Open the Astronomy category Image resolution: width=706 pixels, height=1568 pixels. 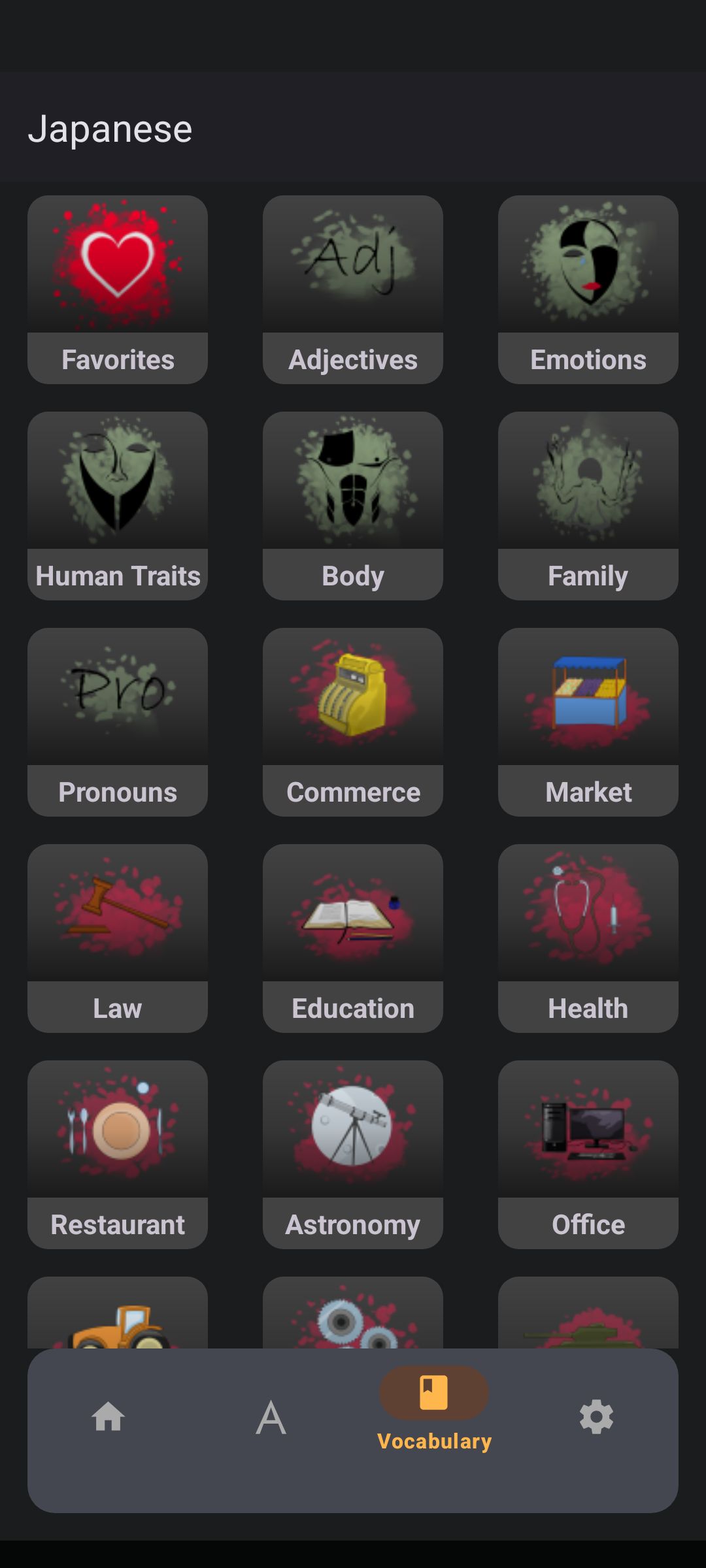click(x=353, y=1154)
